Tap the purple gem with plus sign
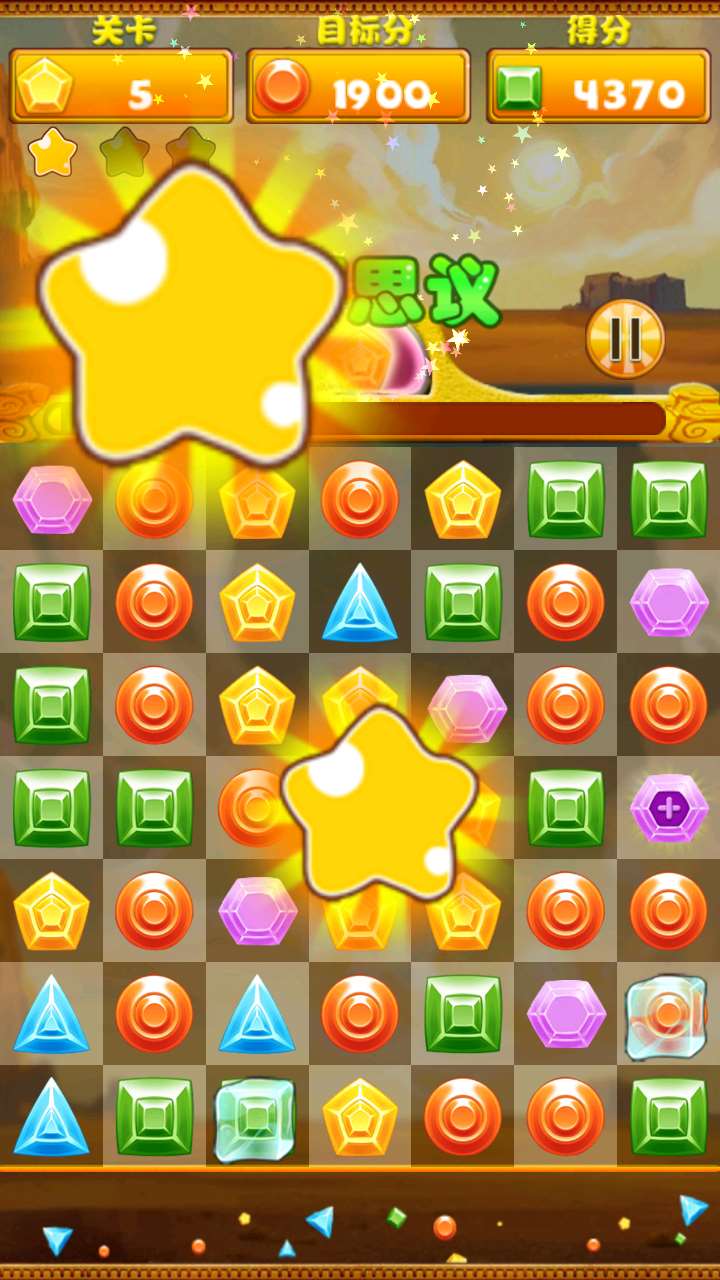720x1280 pixels. coord(668,808)
